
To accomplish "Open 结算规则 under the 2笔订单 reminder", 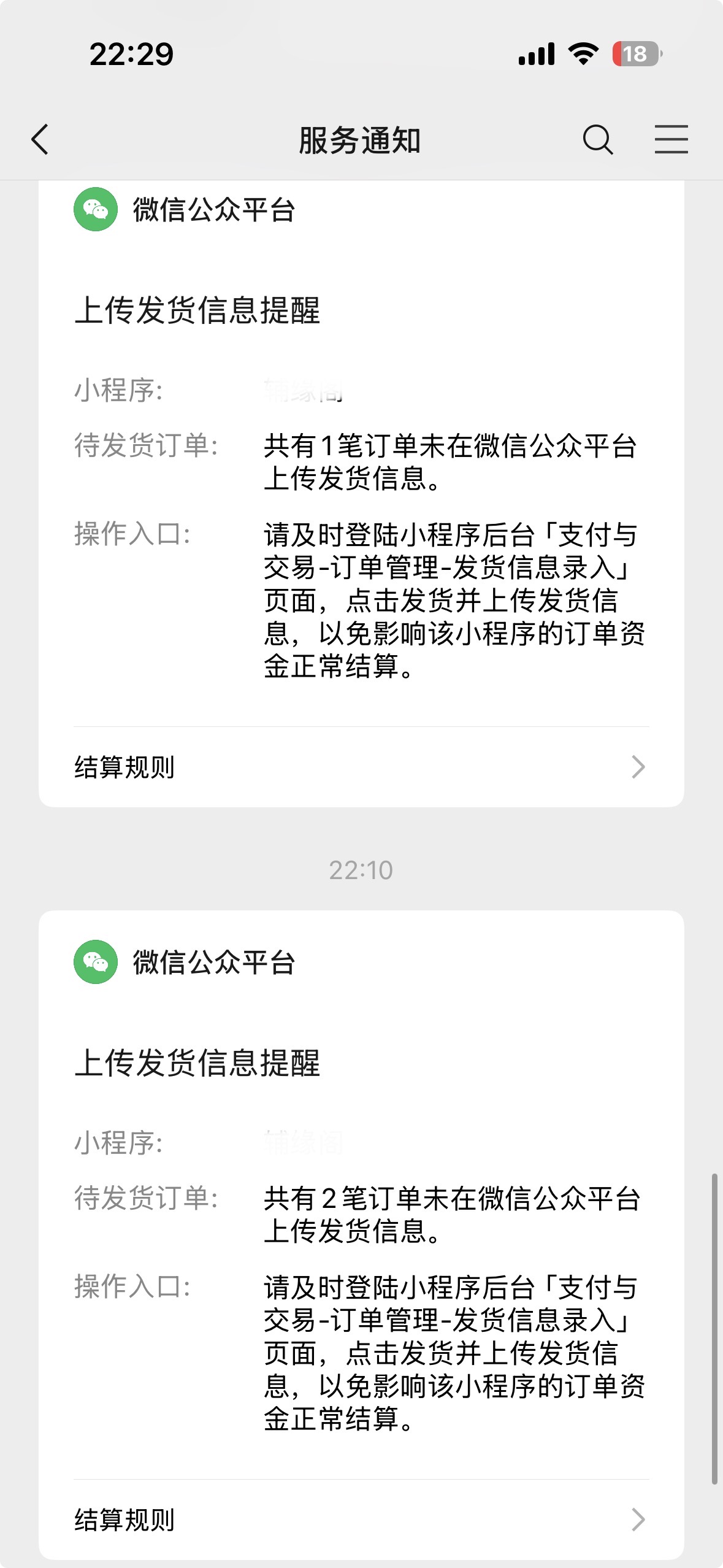I will [x=361, y=1520].
